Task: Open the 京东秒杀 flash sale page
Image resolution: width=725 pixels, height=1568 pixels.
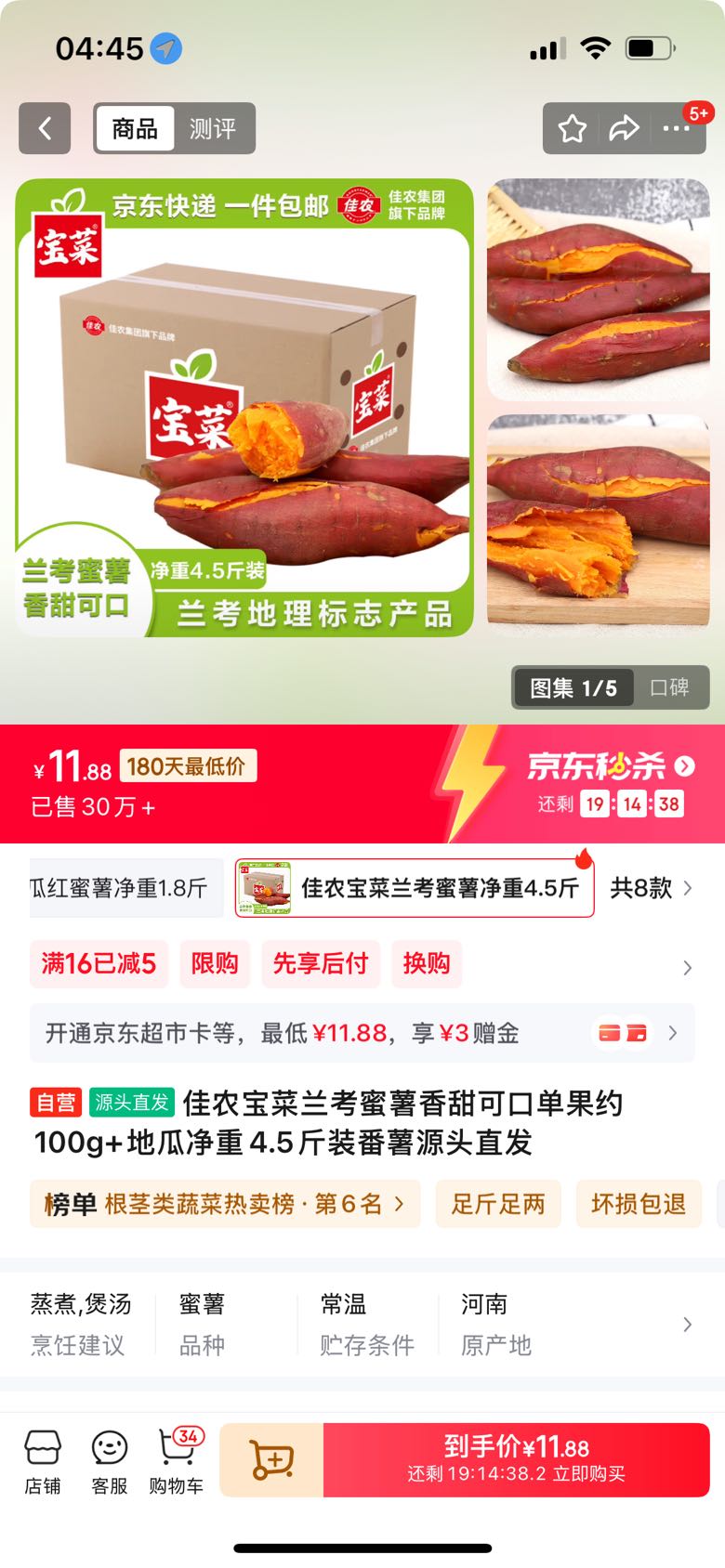Action: click(610, 766)
